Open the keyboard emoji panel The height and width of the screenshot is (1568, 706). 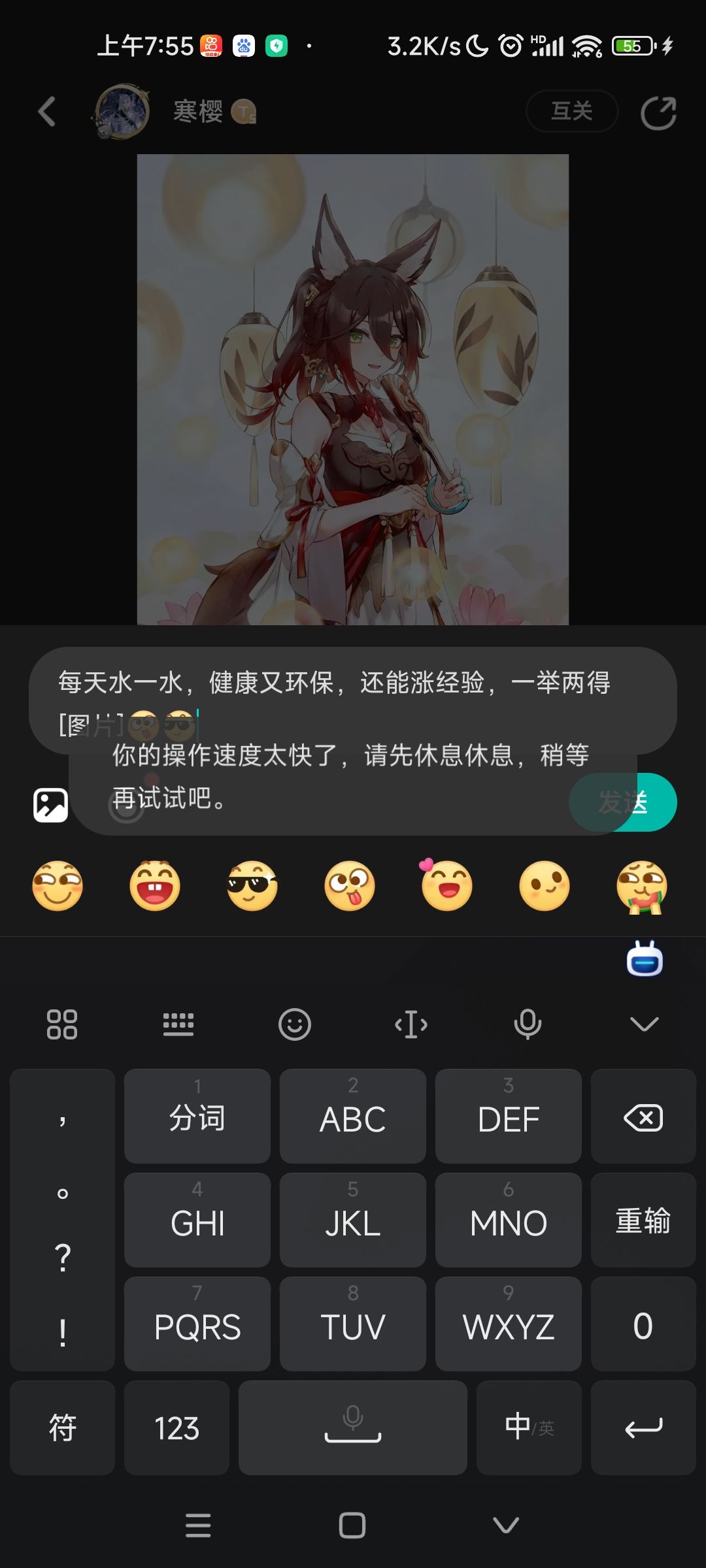(295, 1024)
